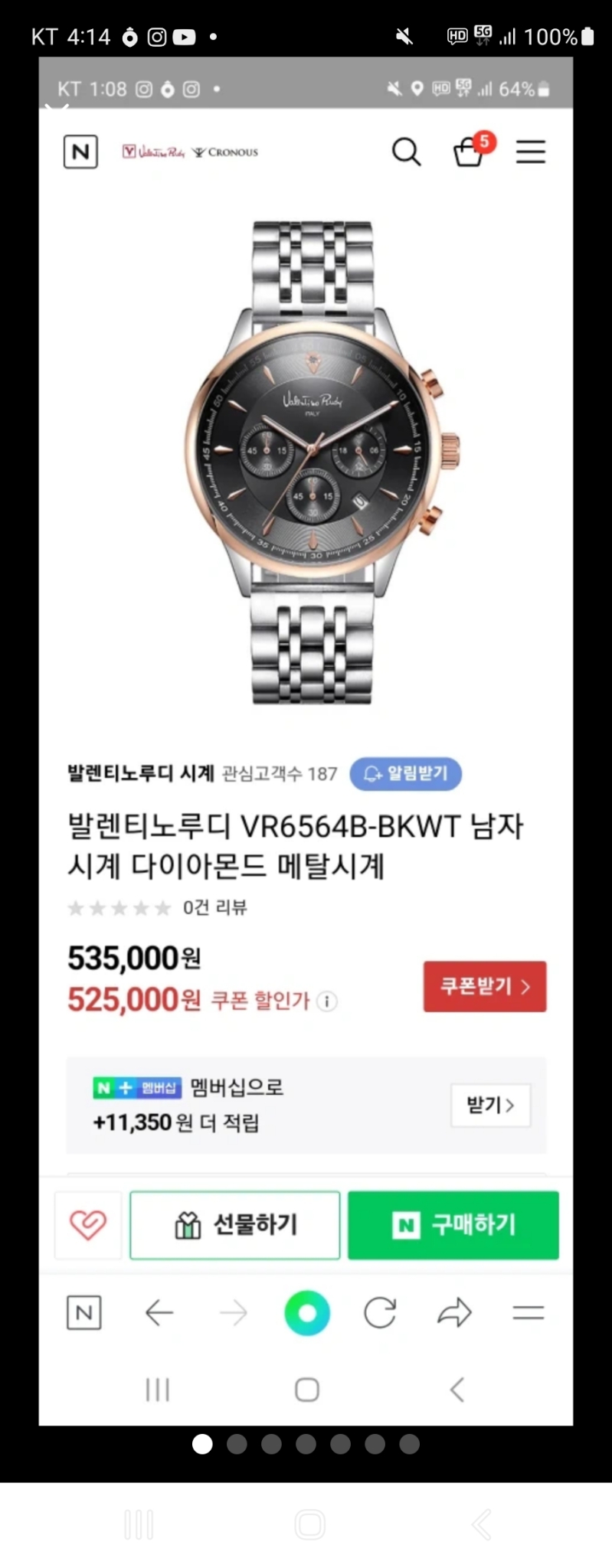Tap the Android home button
612x1568 pixels.
tap(306, 1389)
